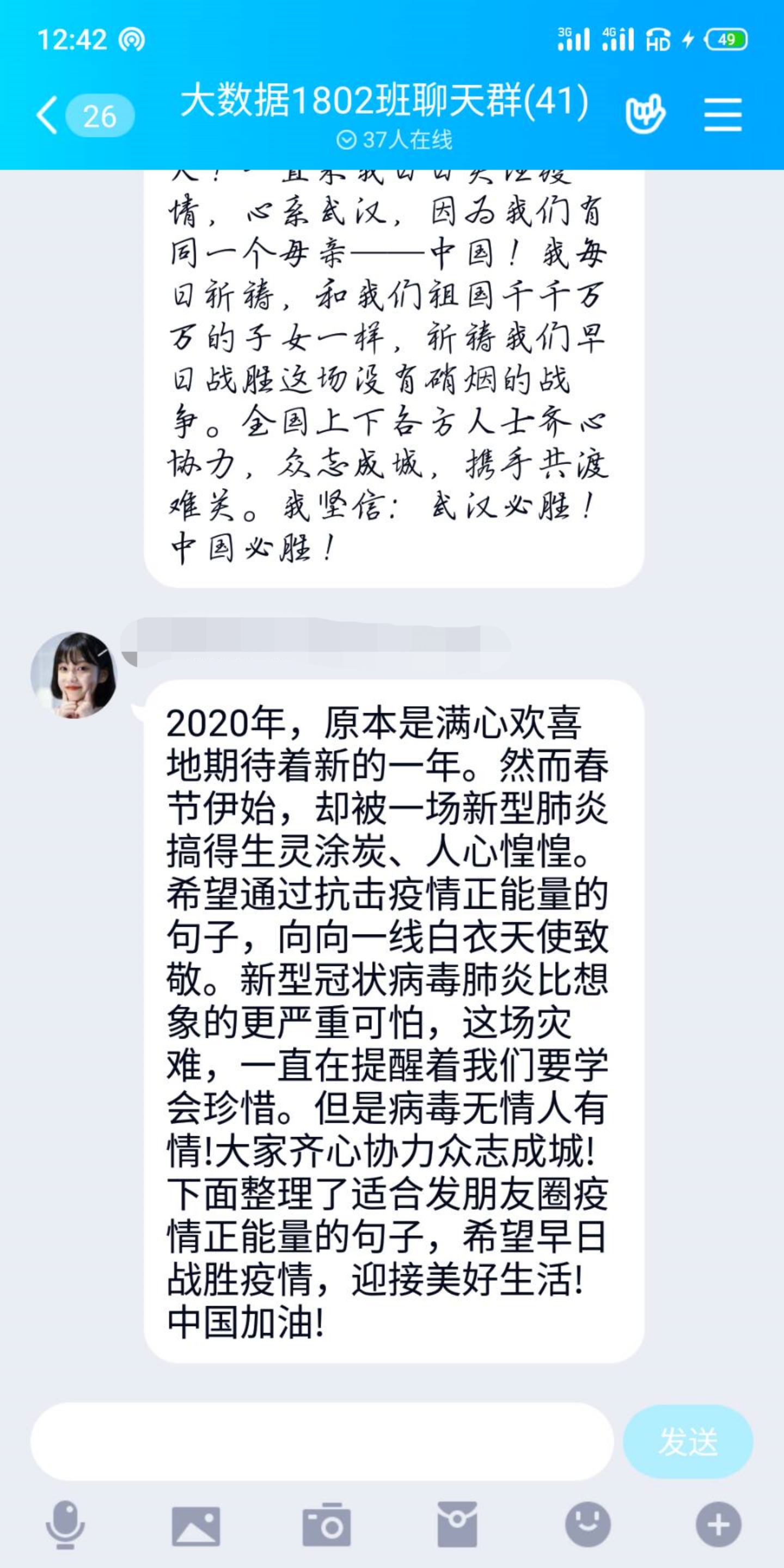This screenshot has width=784, height=1568.
Task: Open the camera to take a photo
Action: (x=326, y=1526)
